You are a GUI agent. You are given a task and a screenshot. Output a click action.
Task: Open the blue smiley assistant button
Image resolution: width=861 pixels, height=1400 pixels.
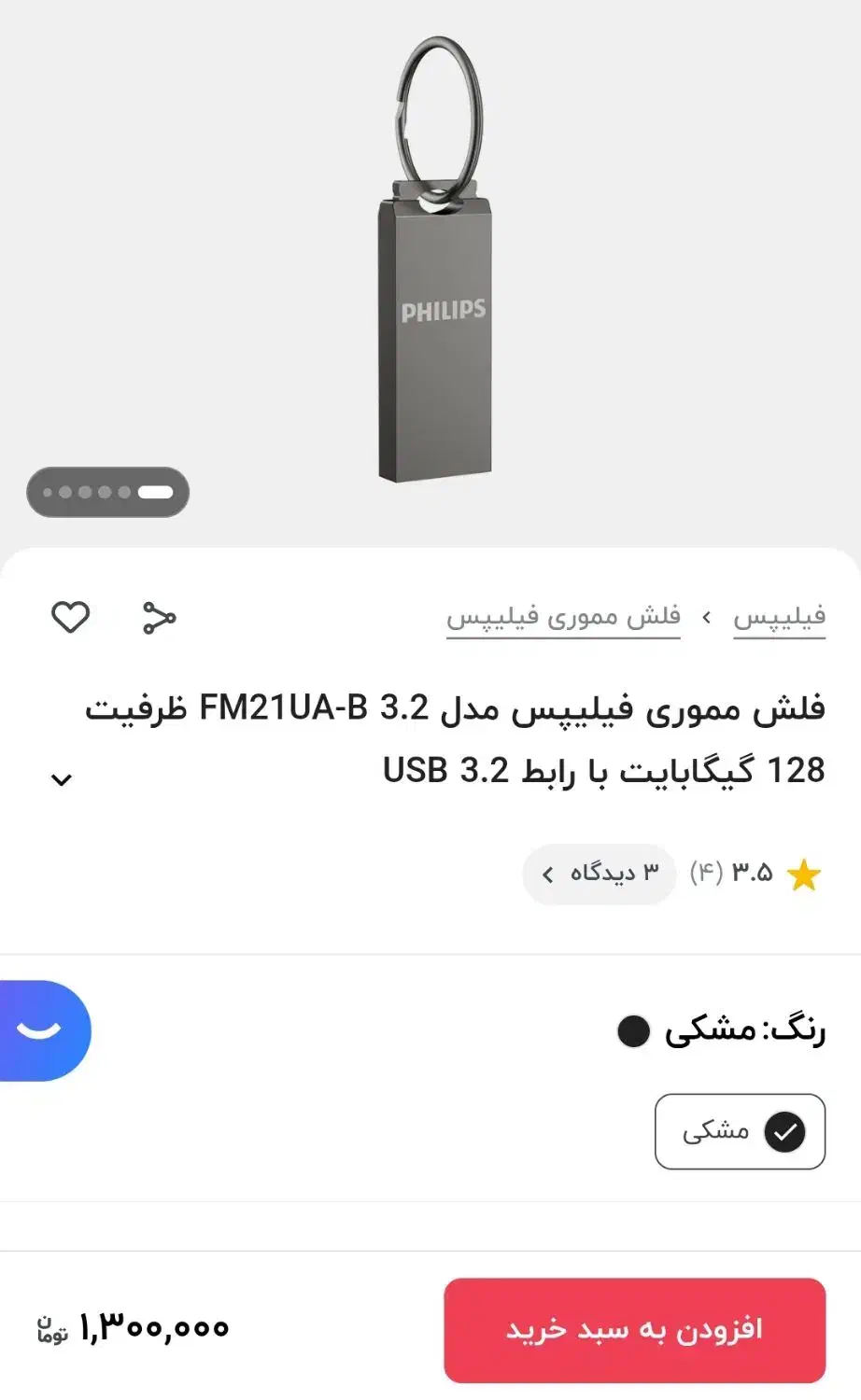pyautogui.click(x=42, y=1030)
